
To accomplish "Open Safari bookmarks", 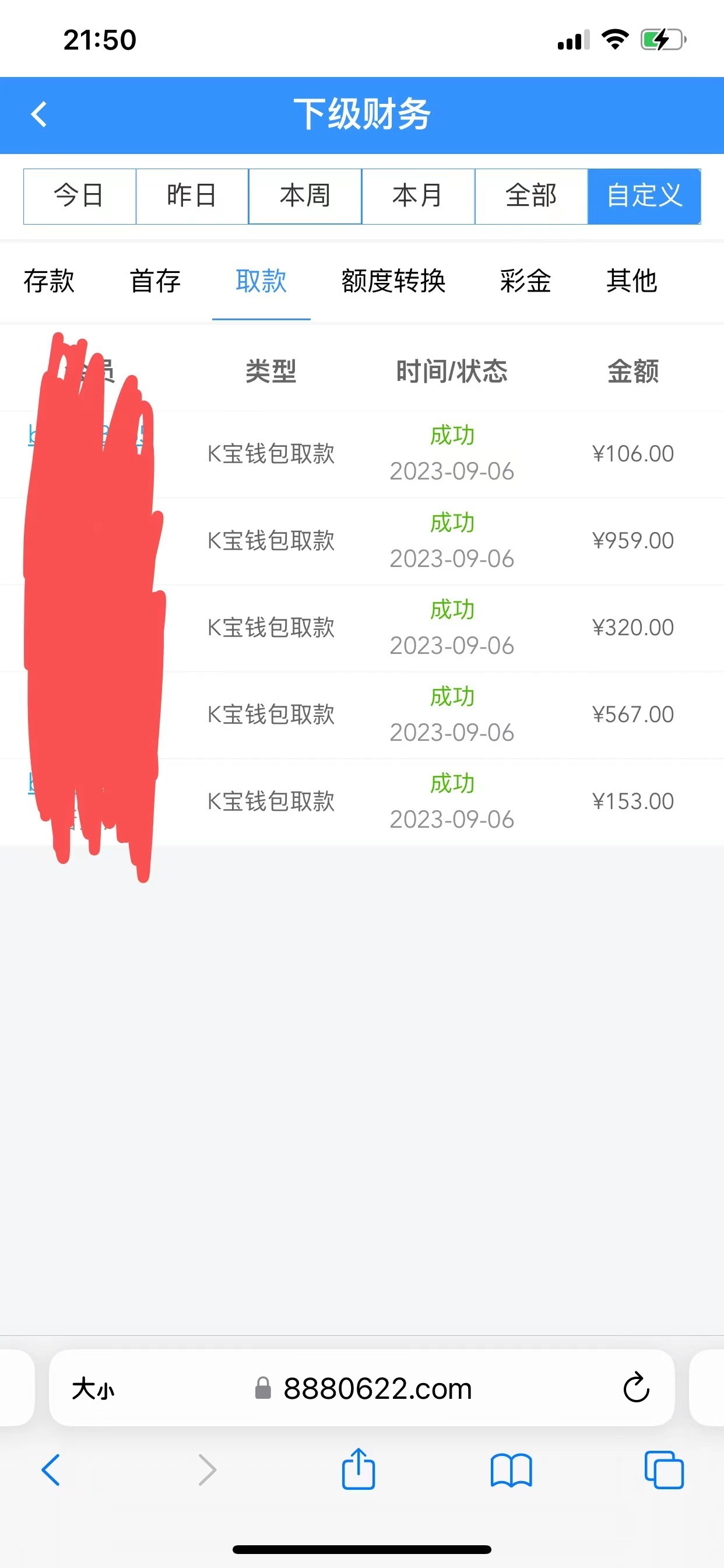I will tap(511, 1469).
